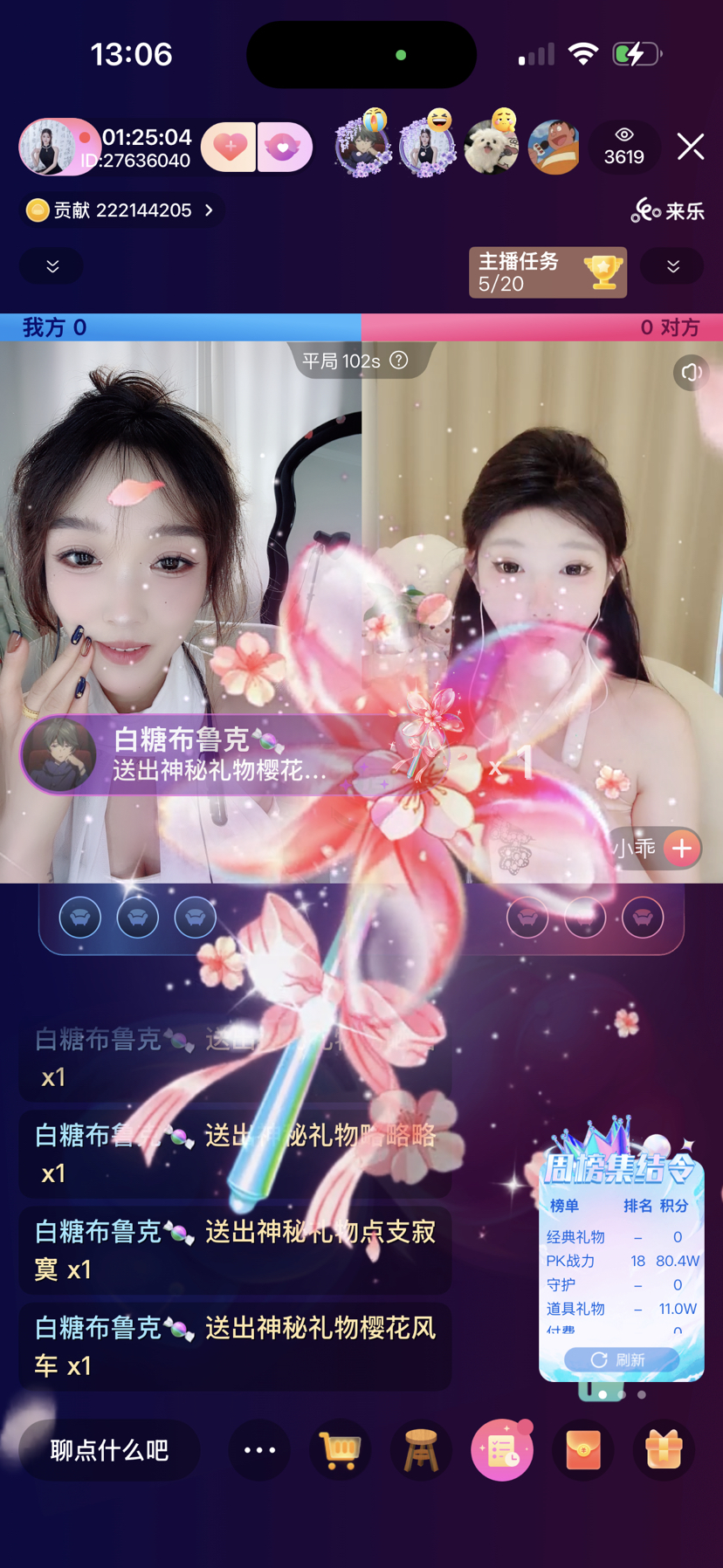The image size is (723, 1568).
Task: Open the pink heart-wings fan club button
Action: coord(283,148)
